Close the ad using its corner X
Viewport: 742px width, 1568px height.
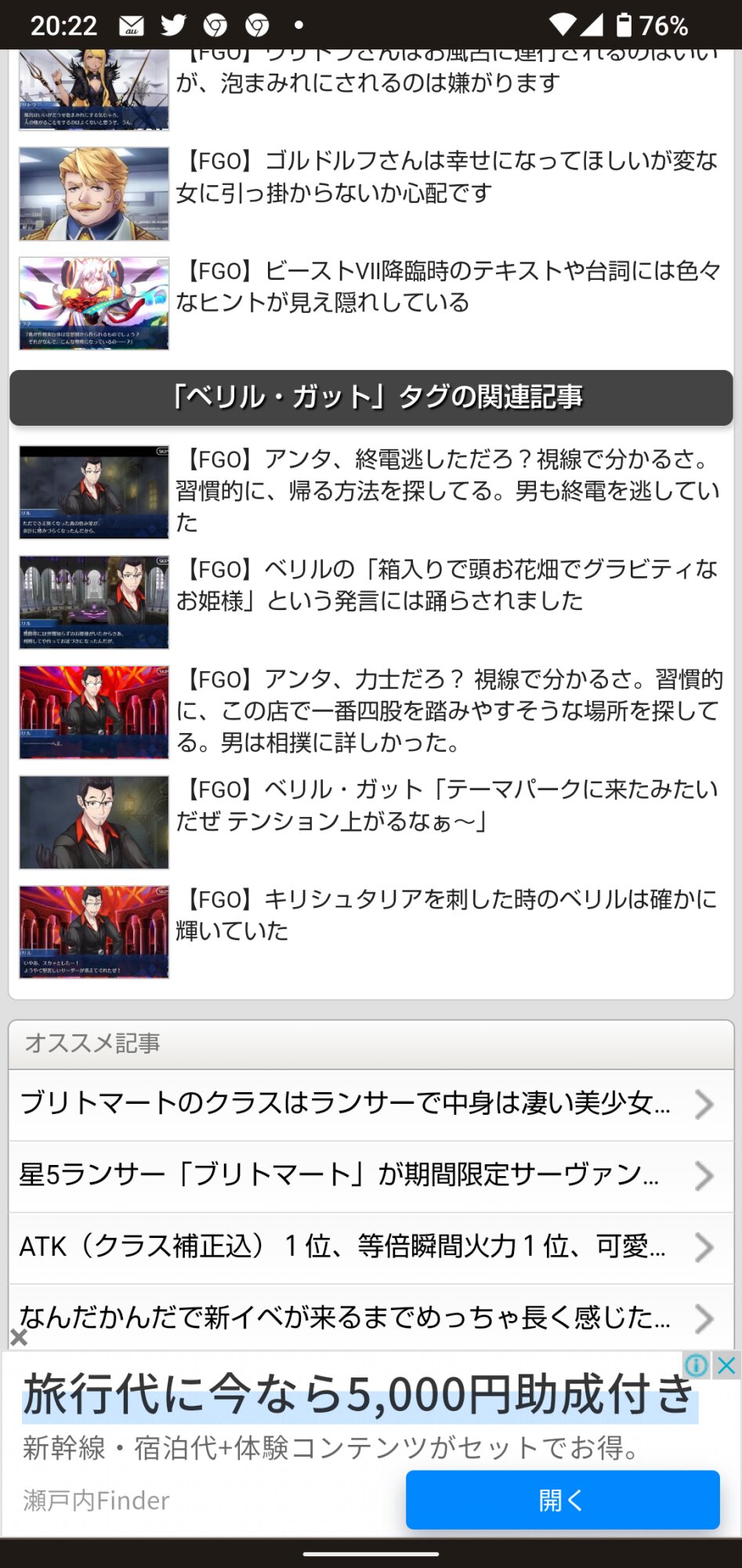(x=726, y=1365)
